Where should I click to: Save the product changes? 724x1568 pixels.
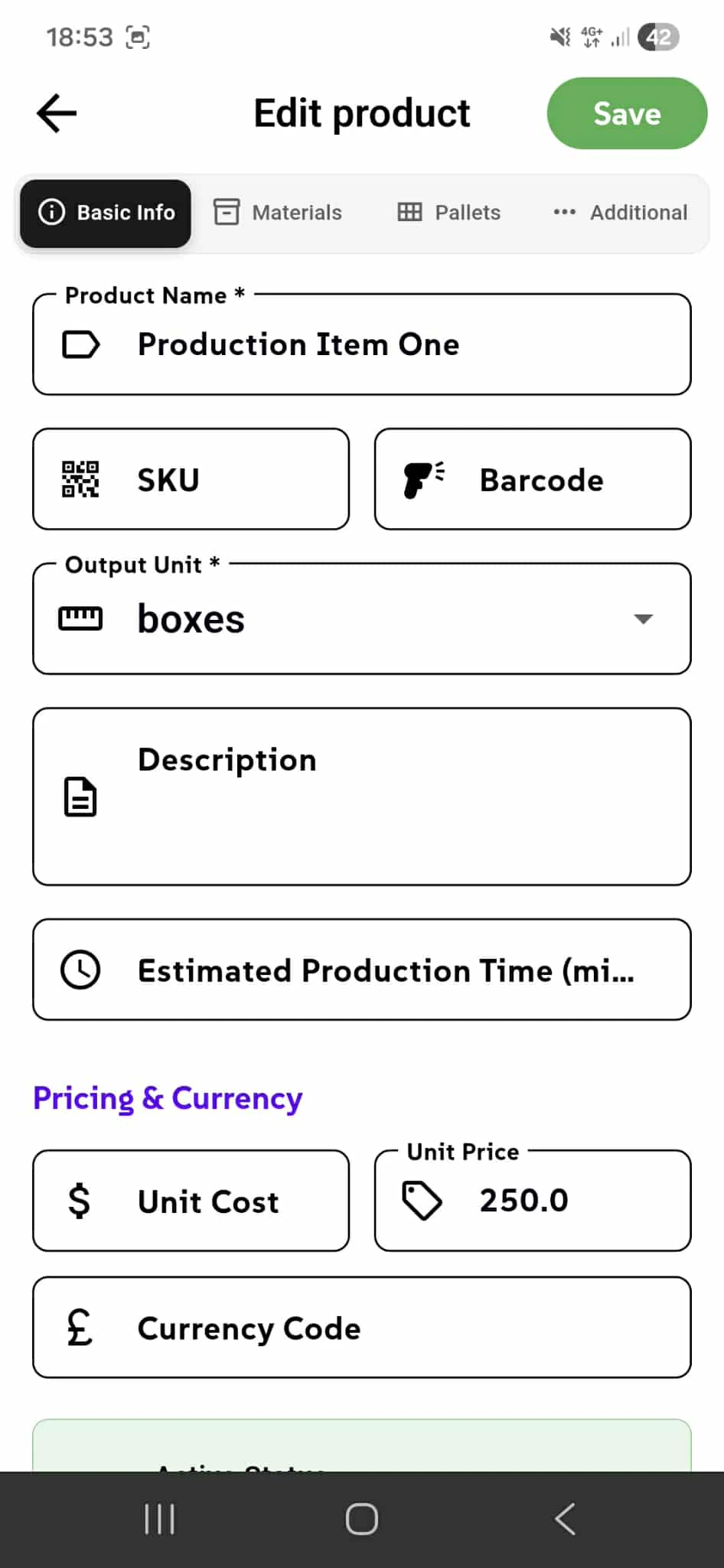626,113
